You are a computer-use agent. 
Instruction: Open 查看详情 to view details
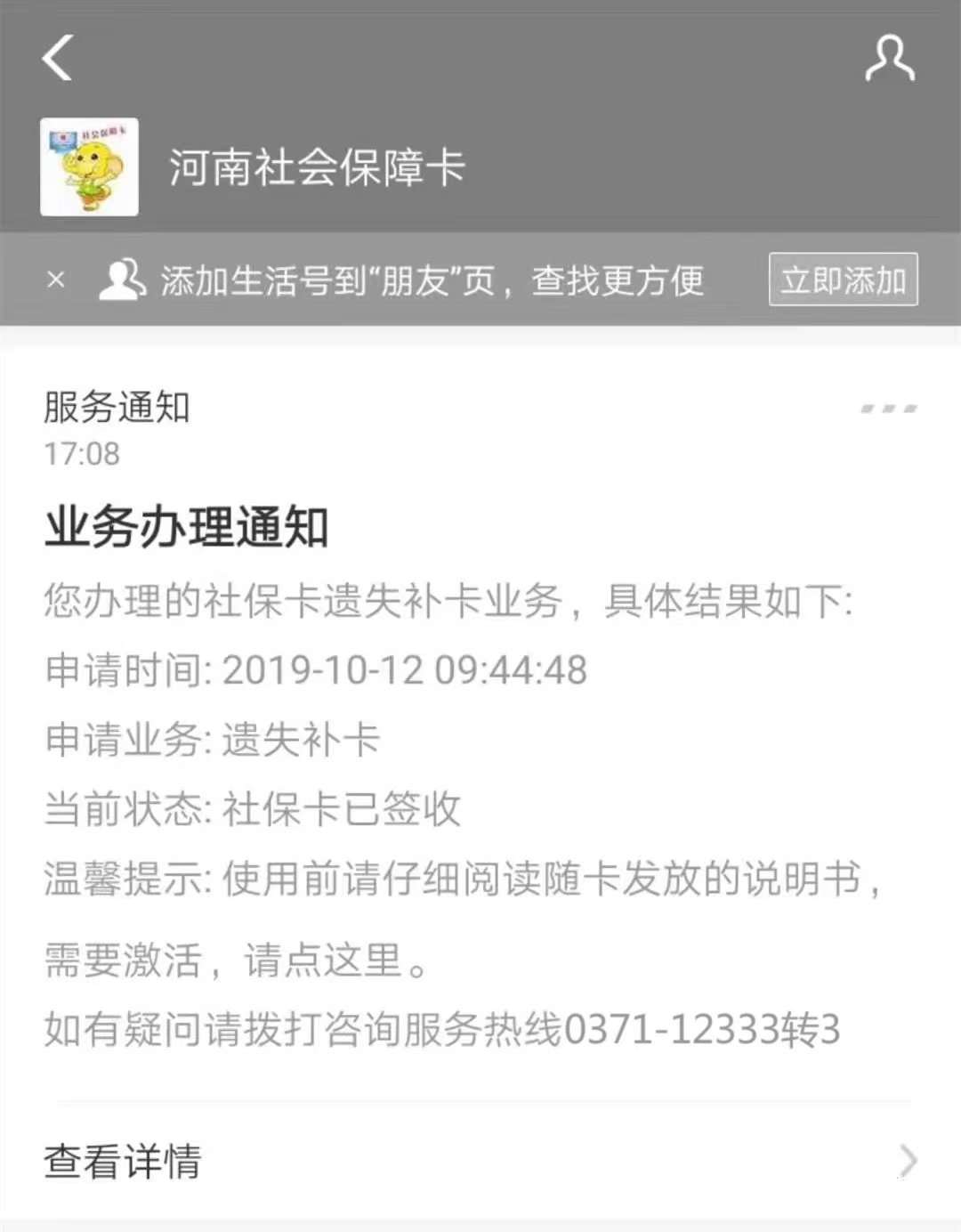pos(480,1161)
